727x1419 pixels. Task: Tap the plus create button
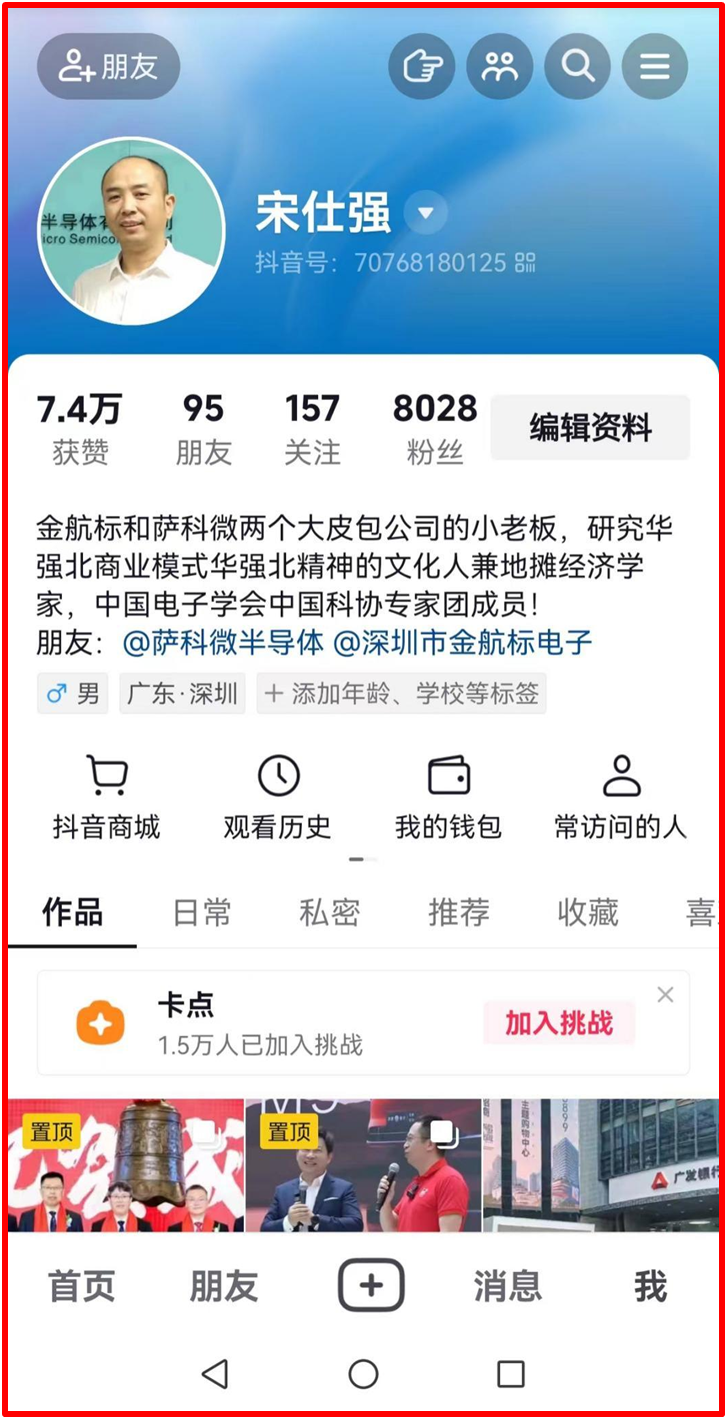point(371,1285)
